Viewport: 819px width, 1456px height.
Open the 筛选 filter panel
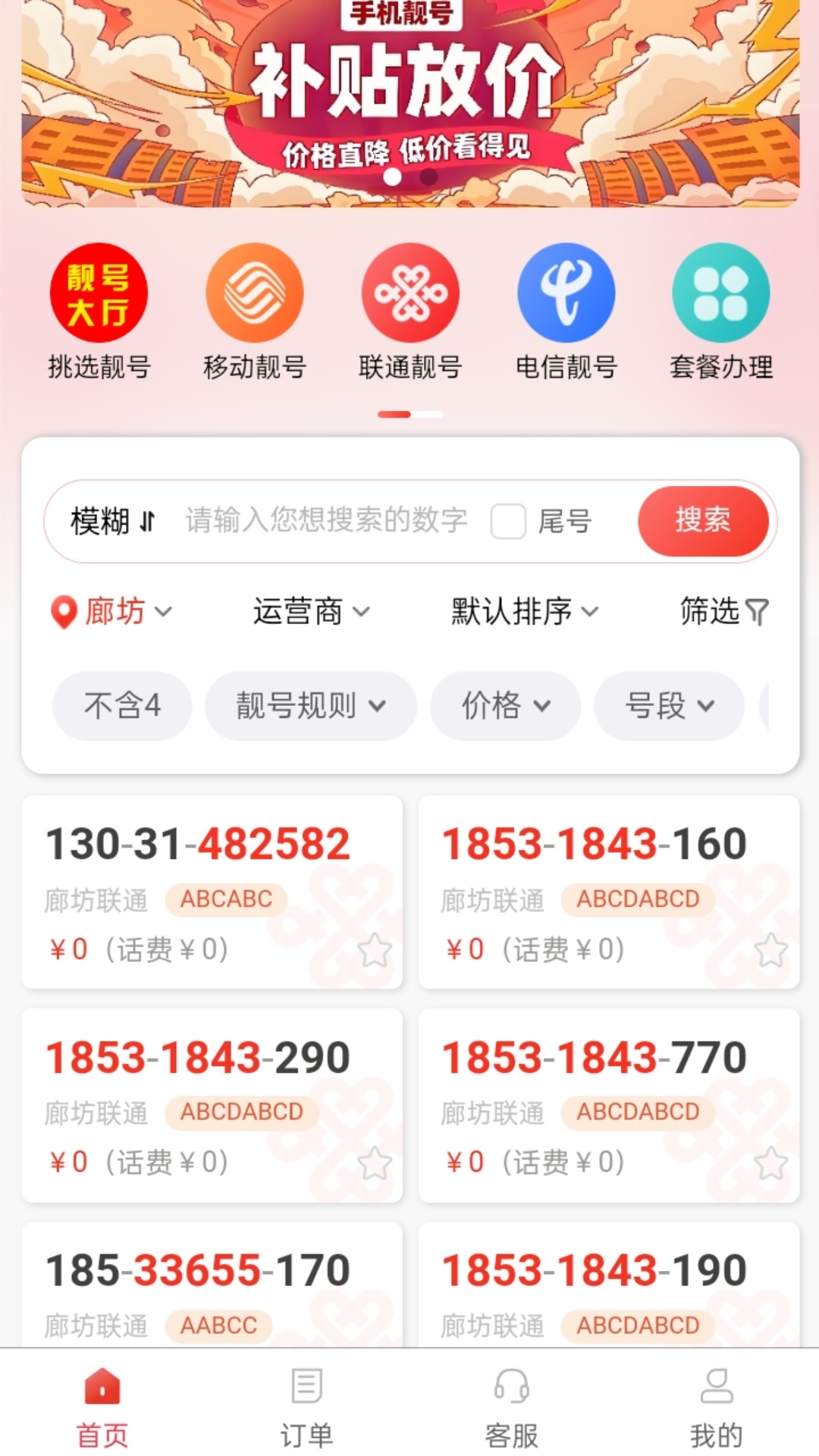[723, 611]
